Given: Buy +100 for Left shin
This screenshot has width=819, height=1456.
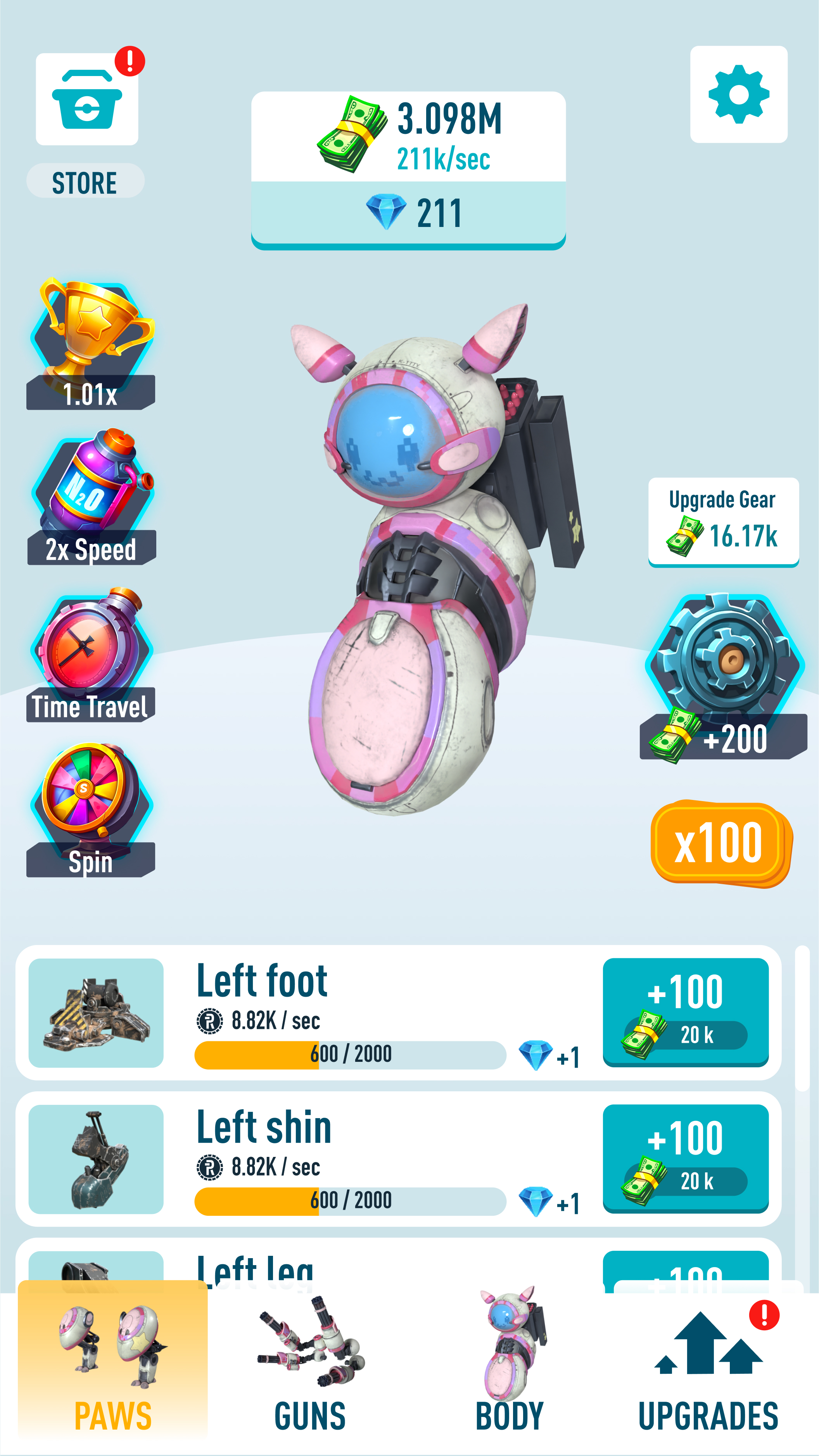Looking at the screenshot, I should point(686,1159).
